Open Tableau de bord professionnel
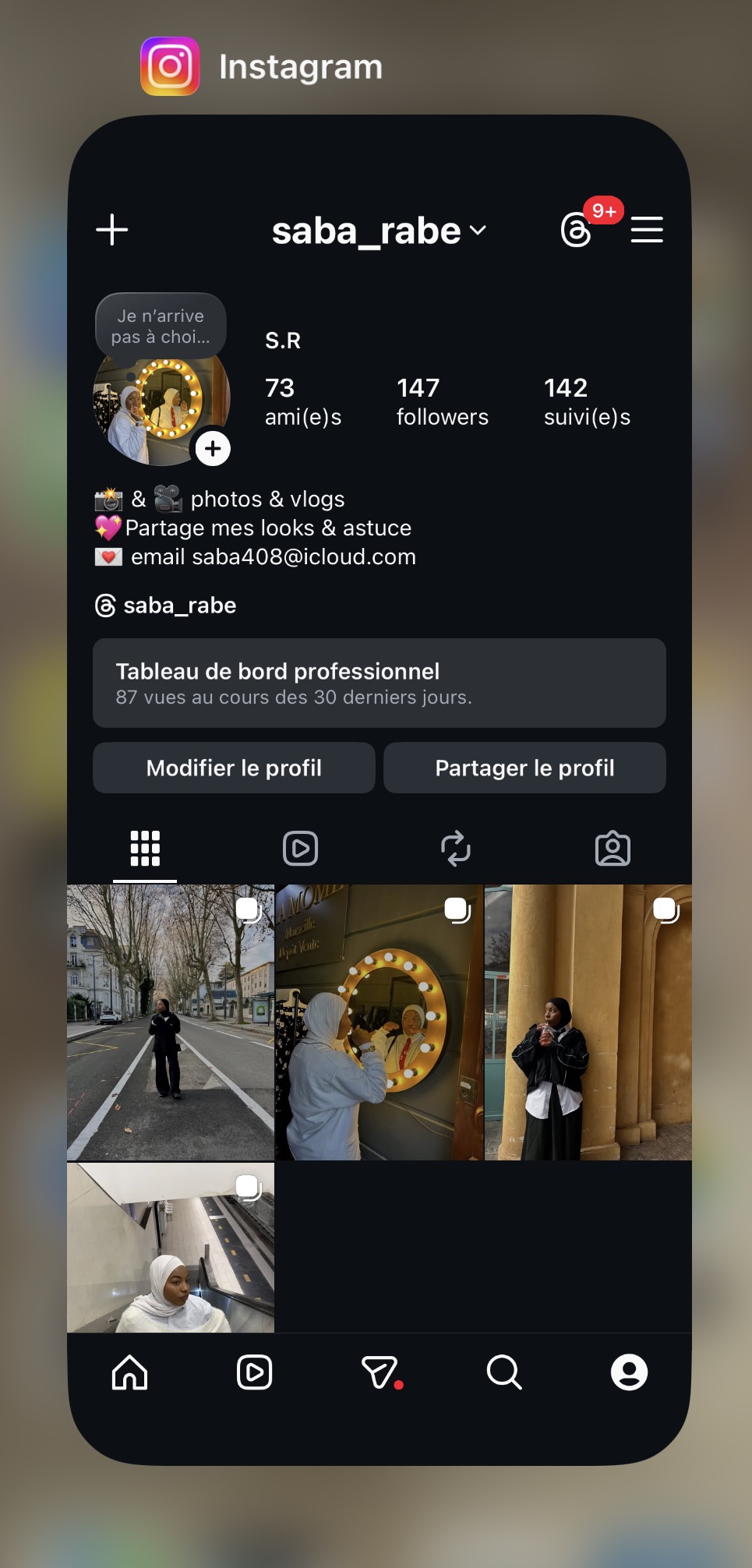Screen dimensions: 752x1568 pyautogui.click(x=379, y=683)
